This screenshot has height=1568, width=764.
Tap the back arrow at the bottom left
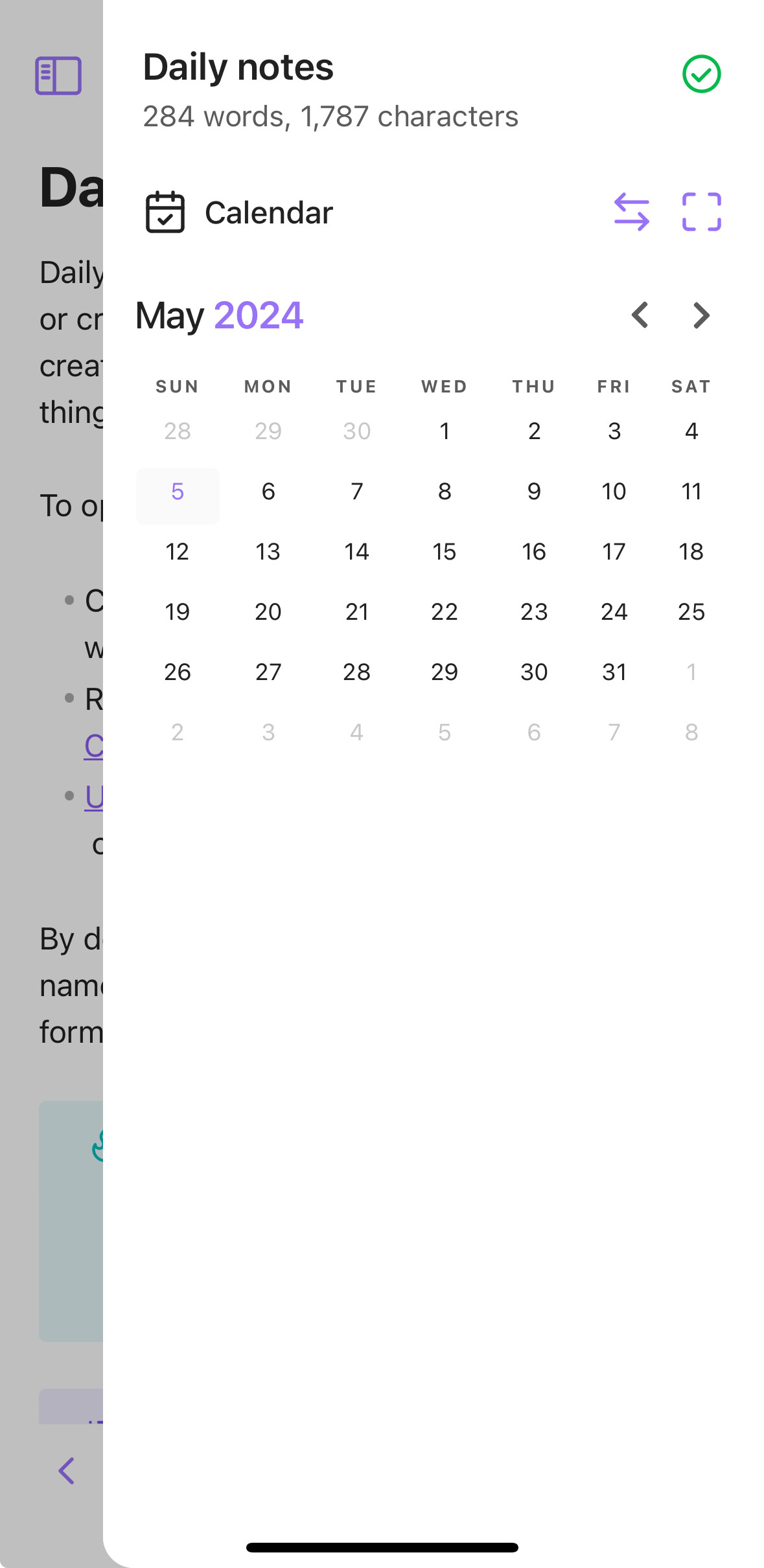(66, 1471)
